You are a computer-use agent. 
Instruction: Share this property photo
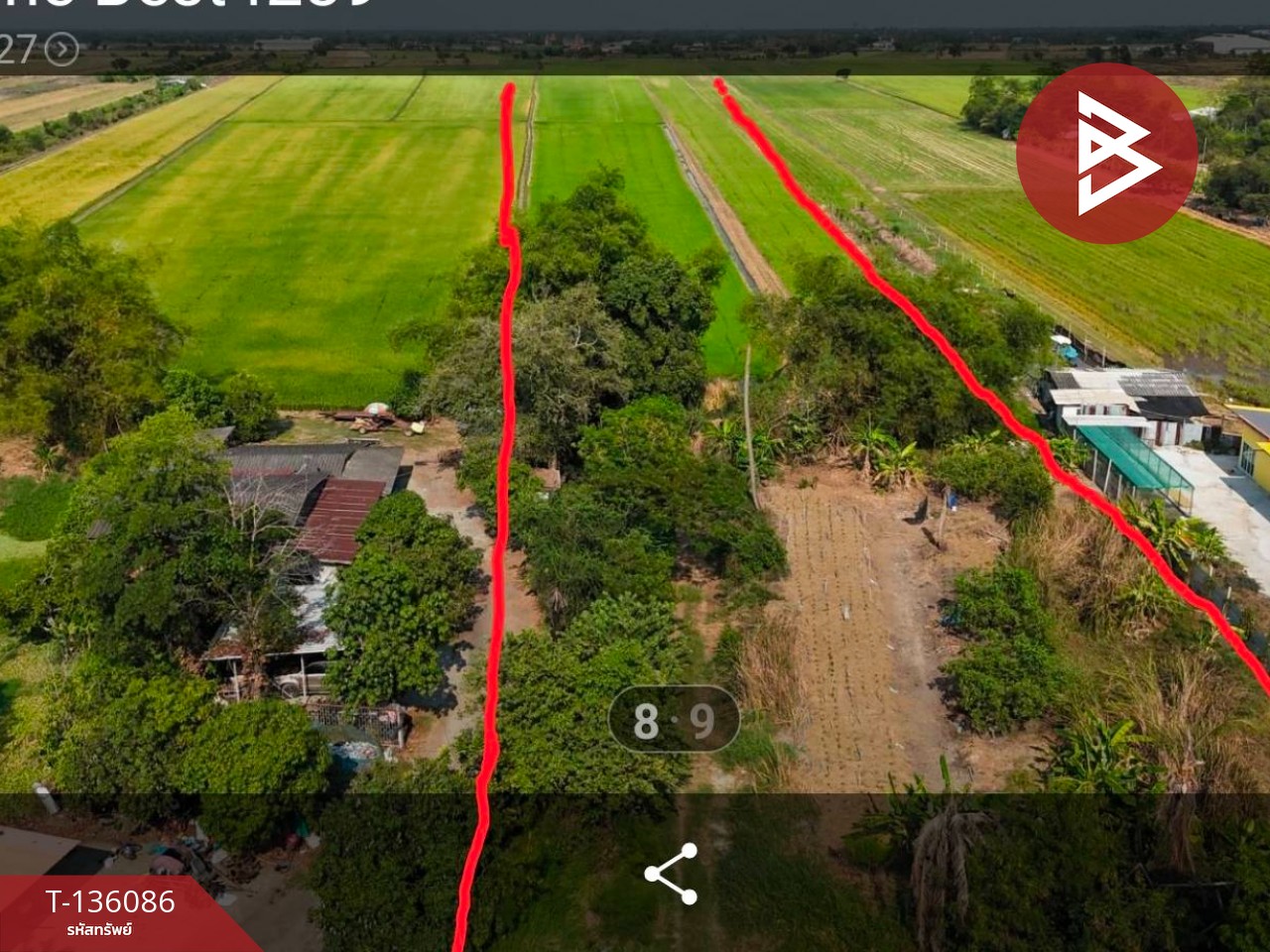point(671,874)
